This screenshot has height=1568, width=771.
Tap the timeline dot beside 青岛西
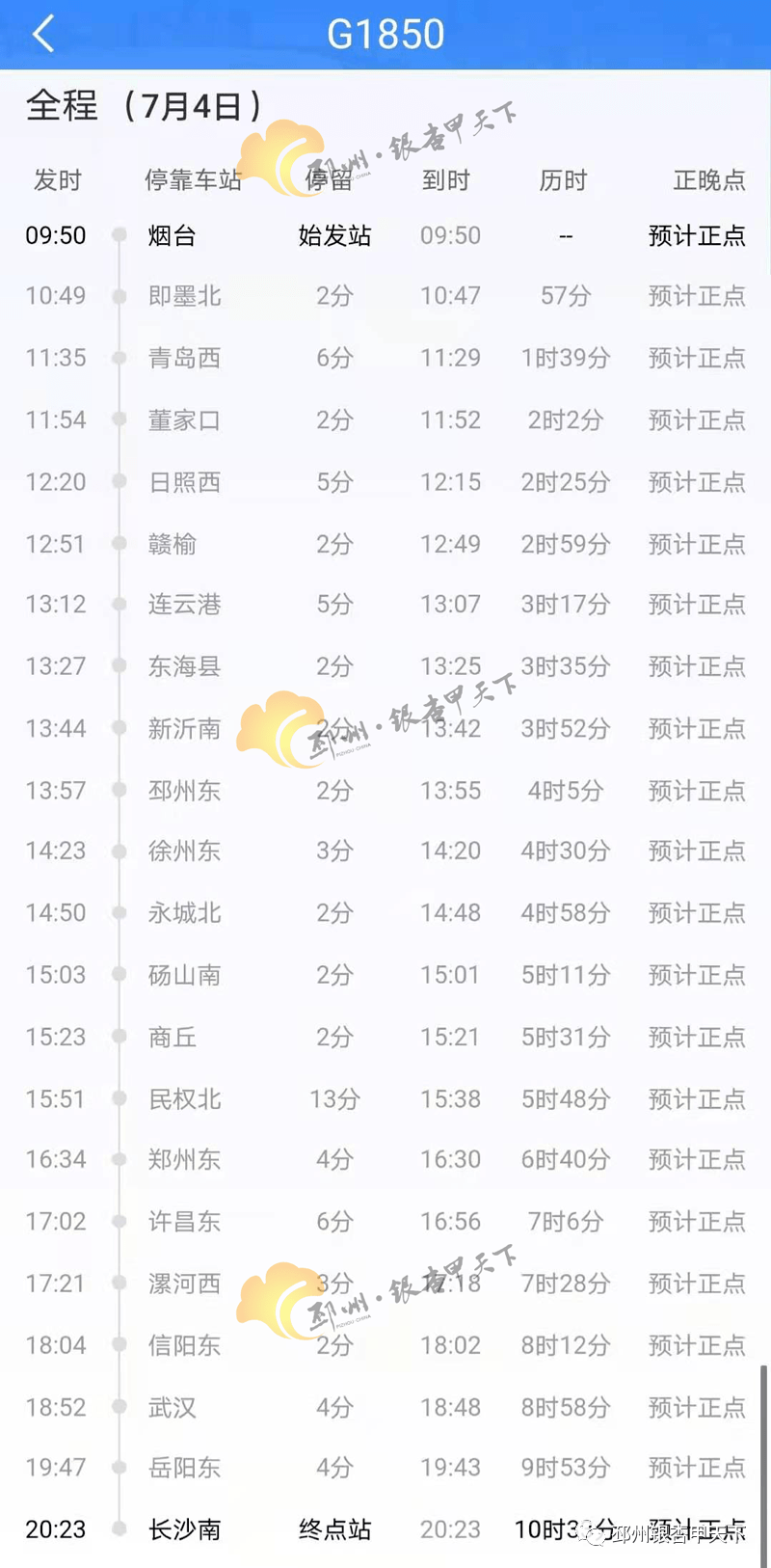pos(119,358)
